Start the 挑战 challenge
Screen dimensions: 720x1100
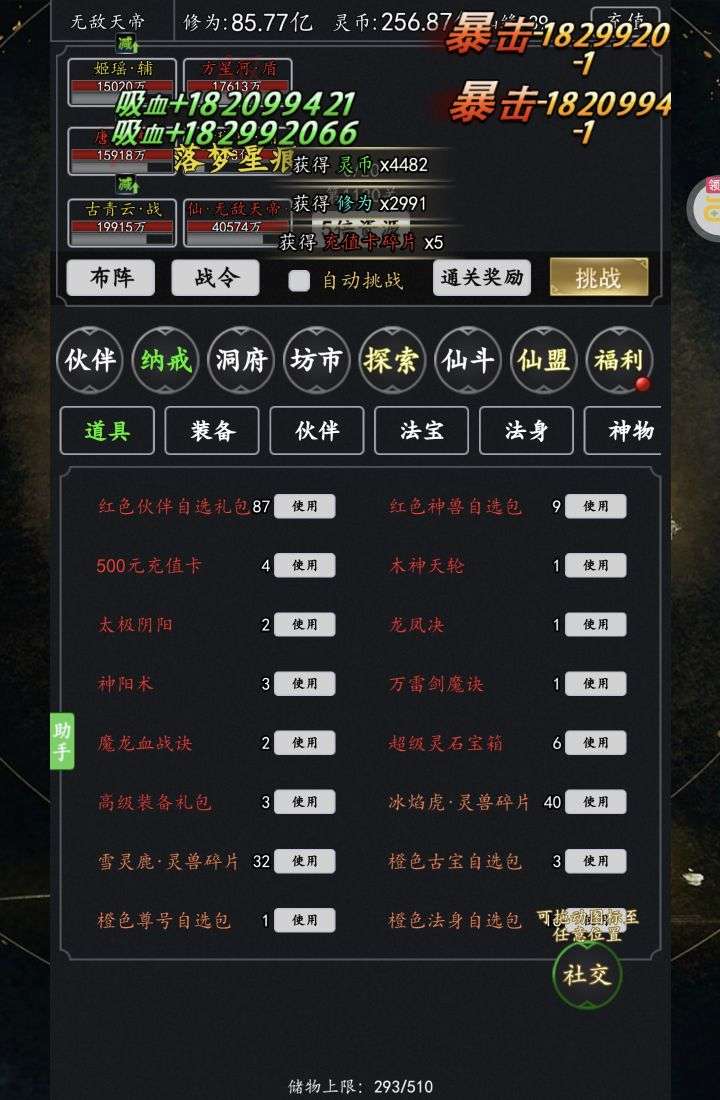pos(598,278)
